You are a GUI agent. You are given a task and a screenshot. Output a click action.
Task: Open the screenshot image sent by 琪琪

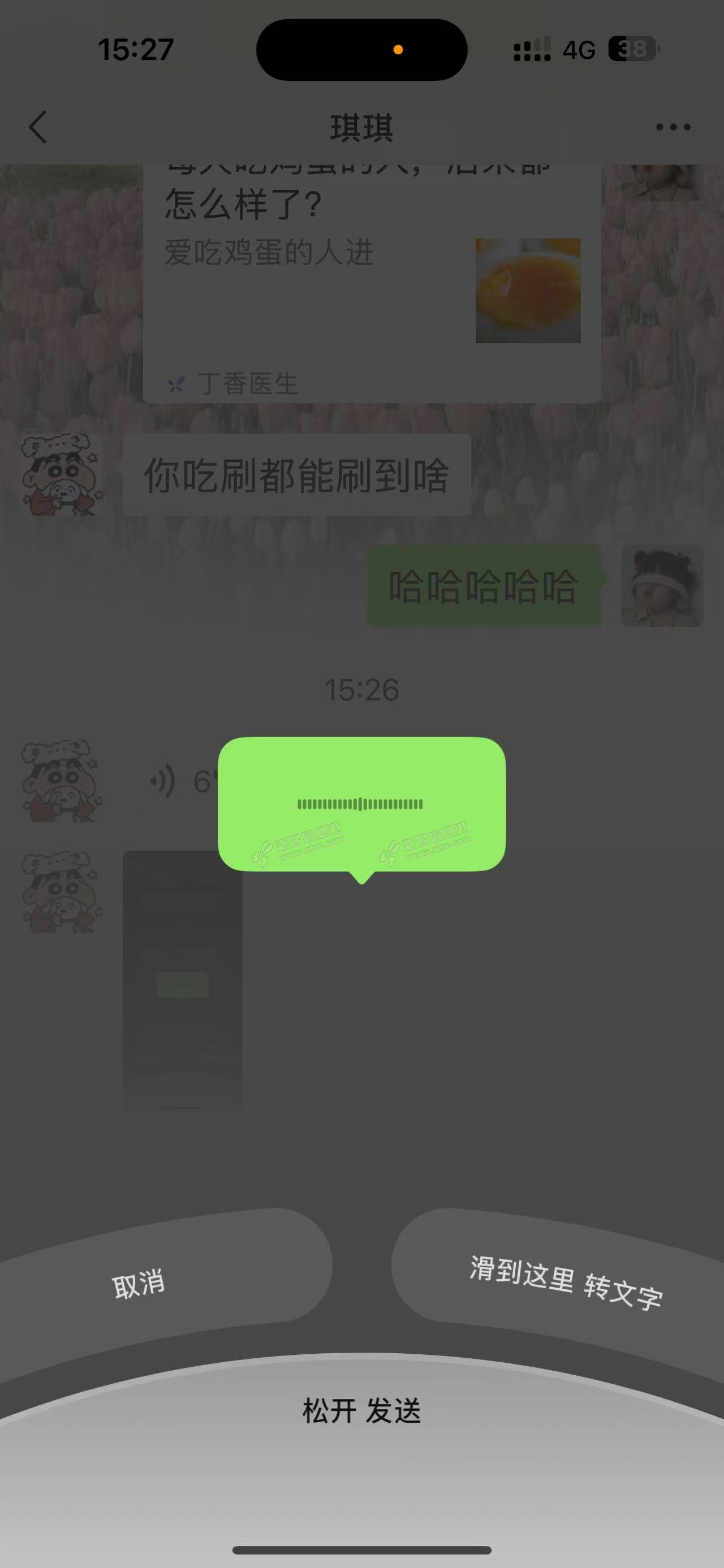pos(183,979)
